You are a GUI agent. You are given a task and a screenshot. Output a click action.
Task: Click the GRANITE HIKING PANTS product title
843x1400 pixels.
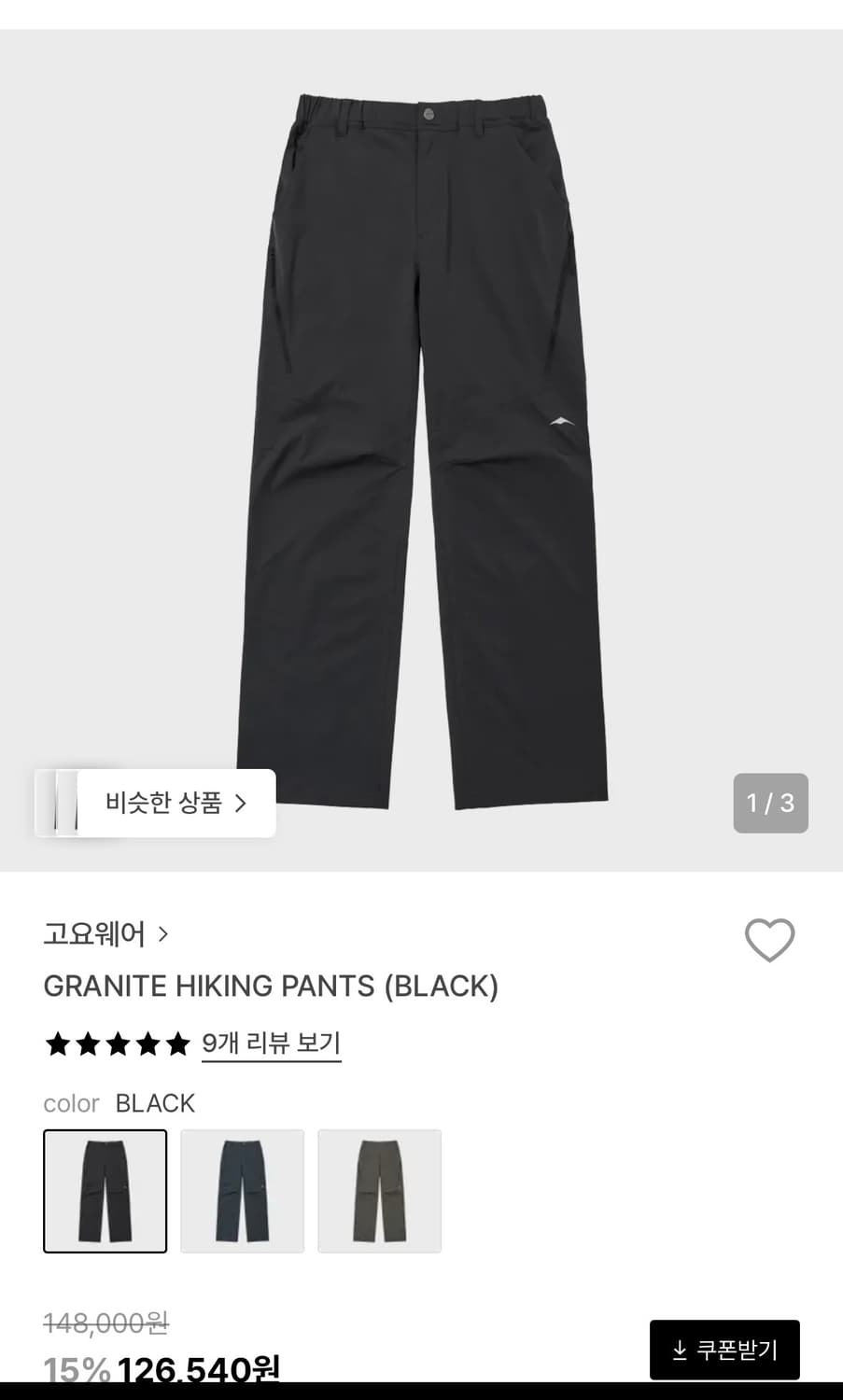[x=271, y=987]
